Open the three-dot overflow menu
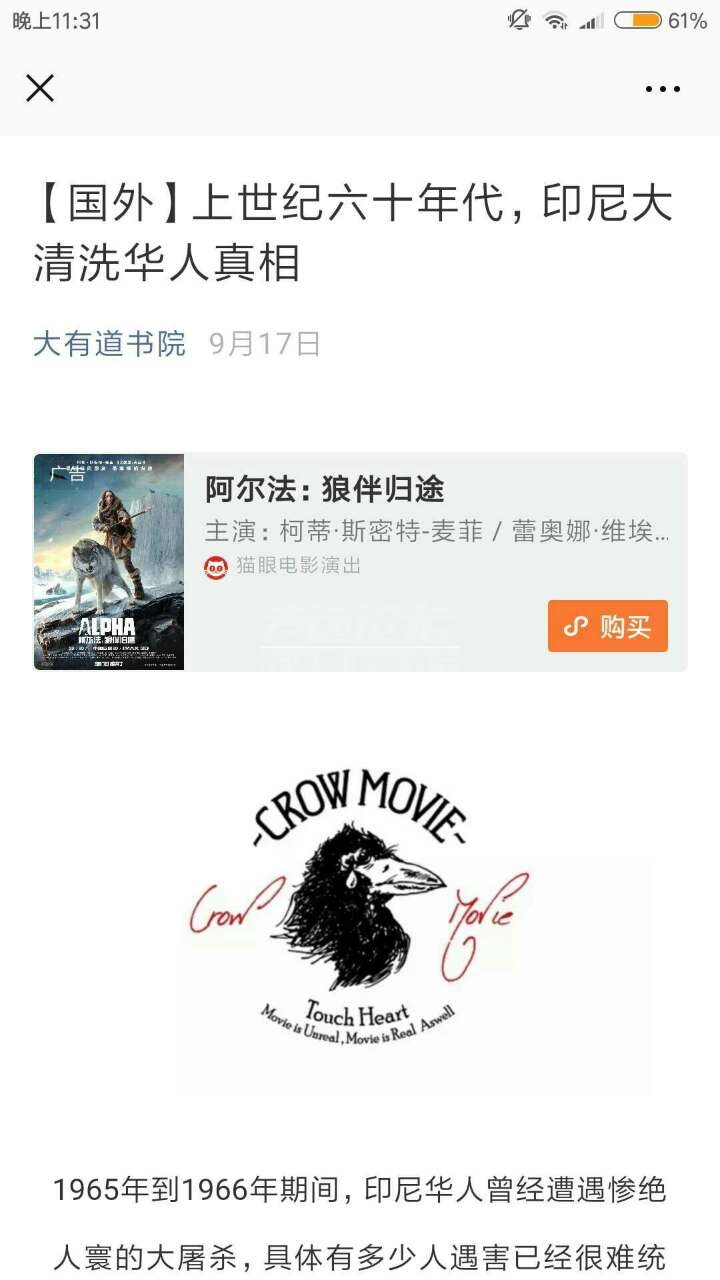Viewport: 720px width, 1280px height. (x=662, y=89)
